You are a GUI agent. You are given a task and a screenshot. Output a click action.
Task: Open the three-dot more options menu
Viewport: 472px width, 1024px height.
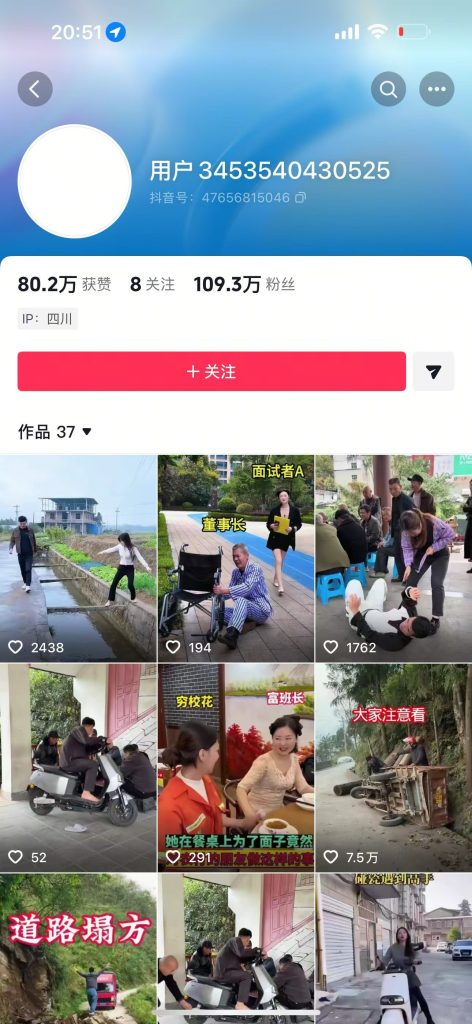(437, 89)
